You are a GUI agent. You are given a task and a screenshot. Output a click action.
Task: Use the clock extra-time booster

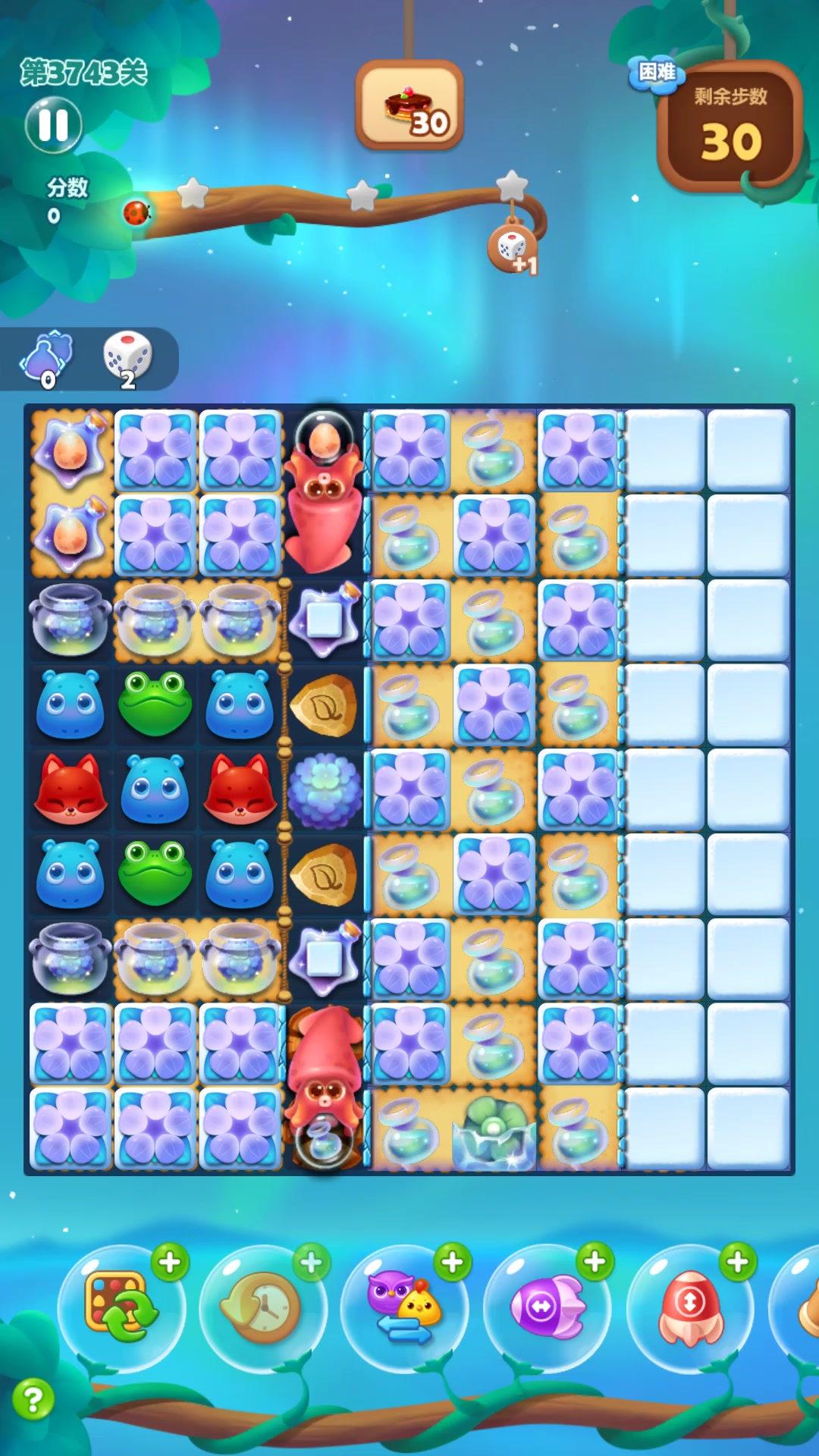click(262, 1307)
